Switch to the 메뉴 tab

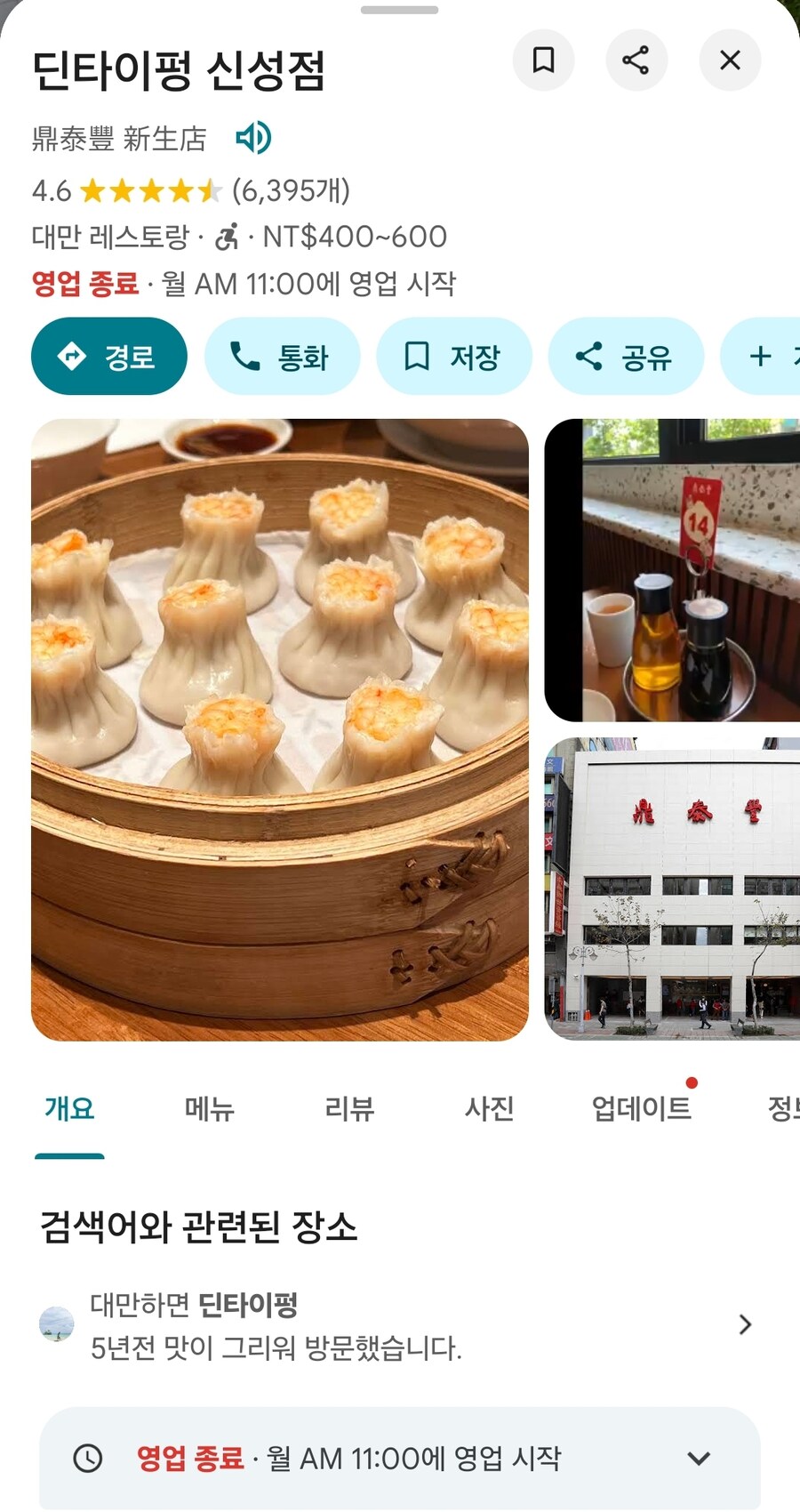(209, 1109)
